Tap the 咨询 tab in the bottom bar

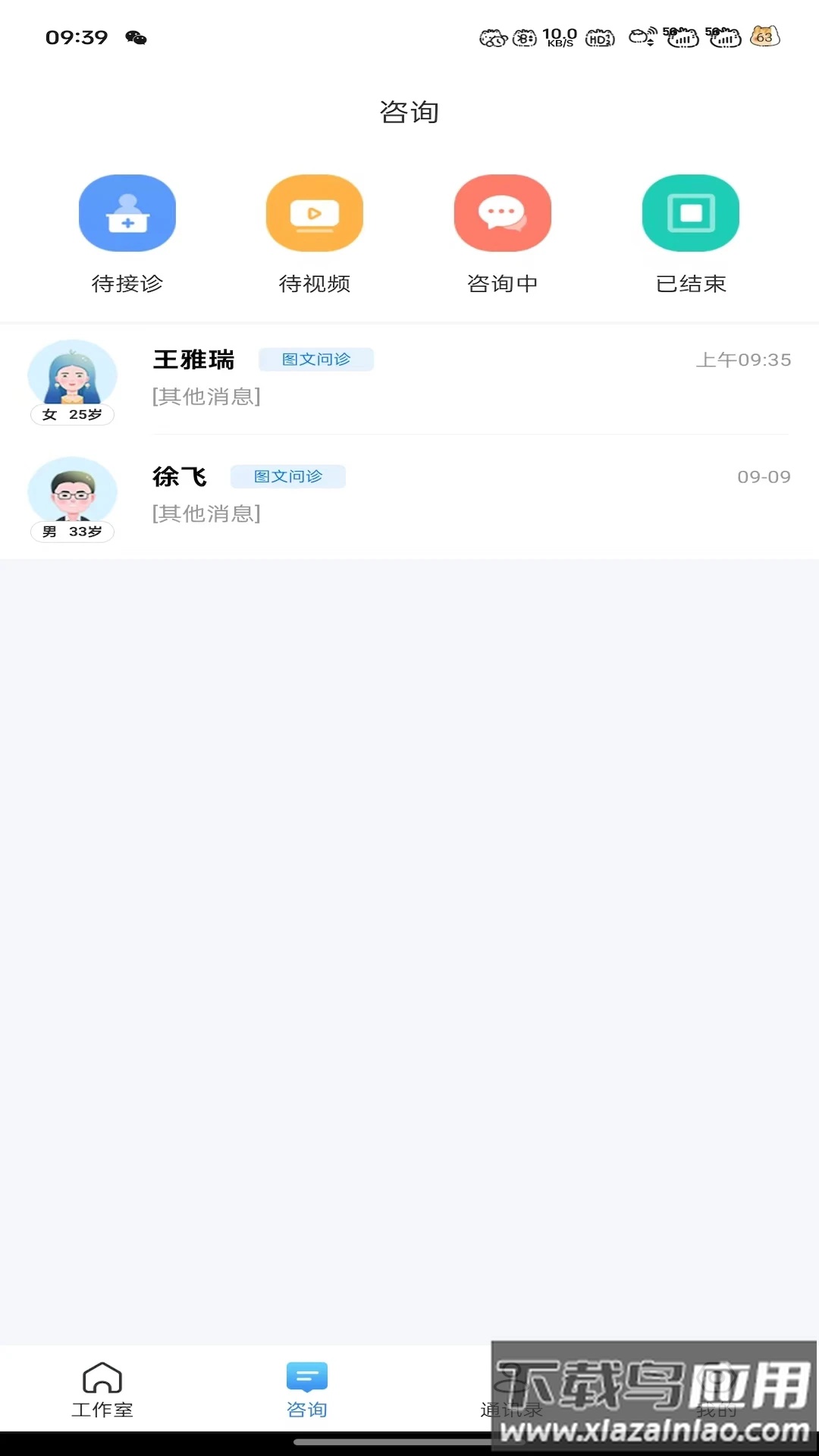(x=307, y=1389)
